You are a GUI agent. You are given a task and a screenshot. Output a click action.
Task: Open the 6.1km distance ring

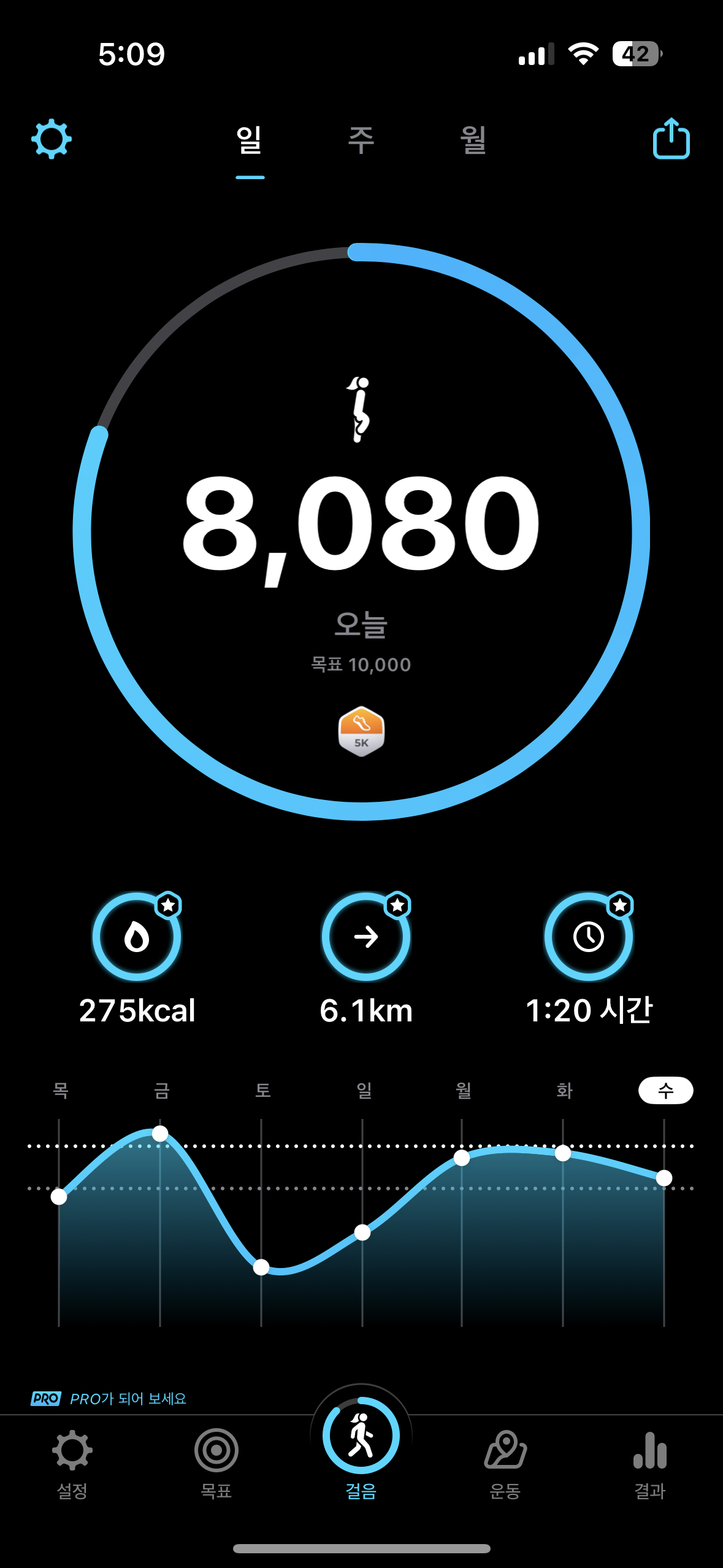366,937
